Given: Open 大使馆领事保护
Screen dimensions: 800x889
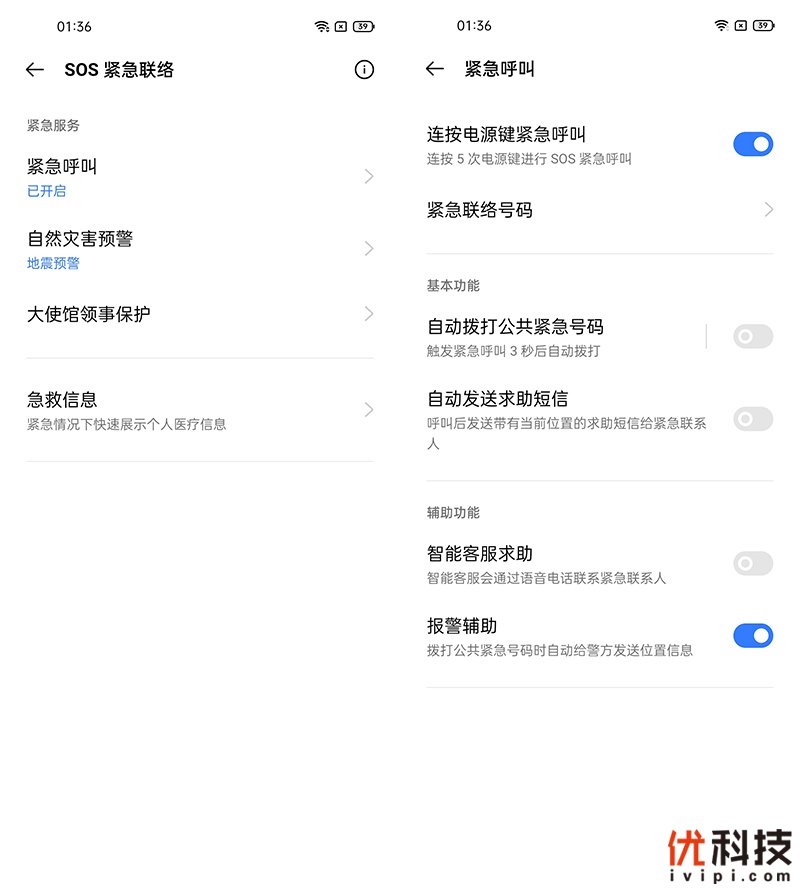Looking at the screenshot, I should (200, 314).
